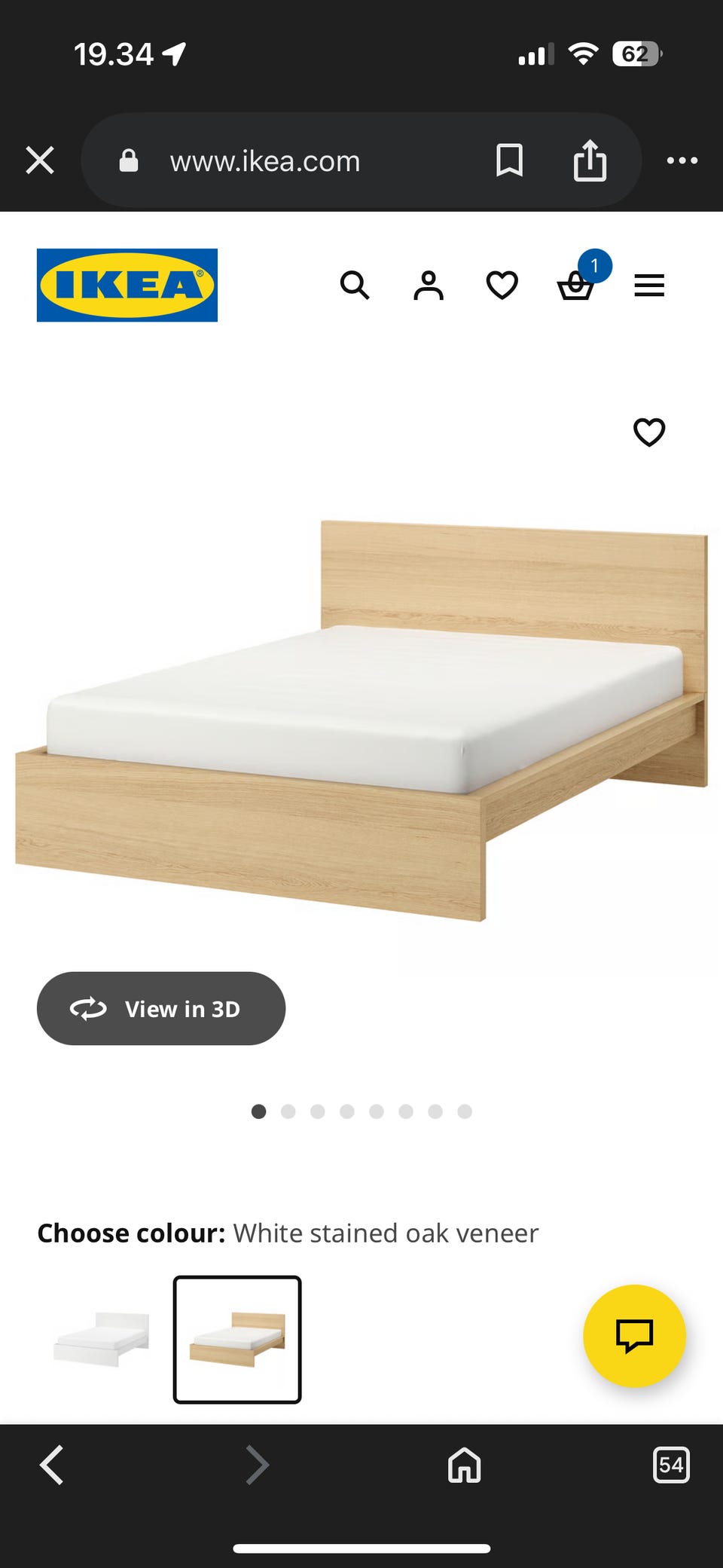The image size is (723, 1568).
Task: View the bed in 3D
Action: coord(161,1008)
